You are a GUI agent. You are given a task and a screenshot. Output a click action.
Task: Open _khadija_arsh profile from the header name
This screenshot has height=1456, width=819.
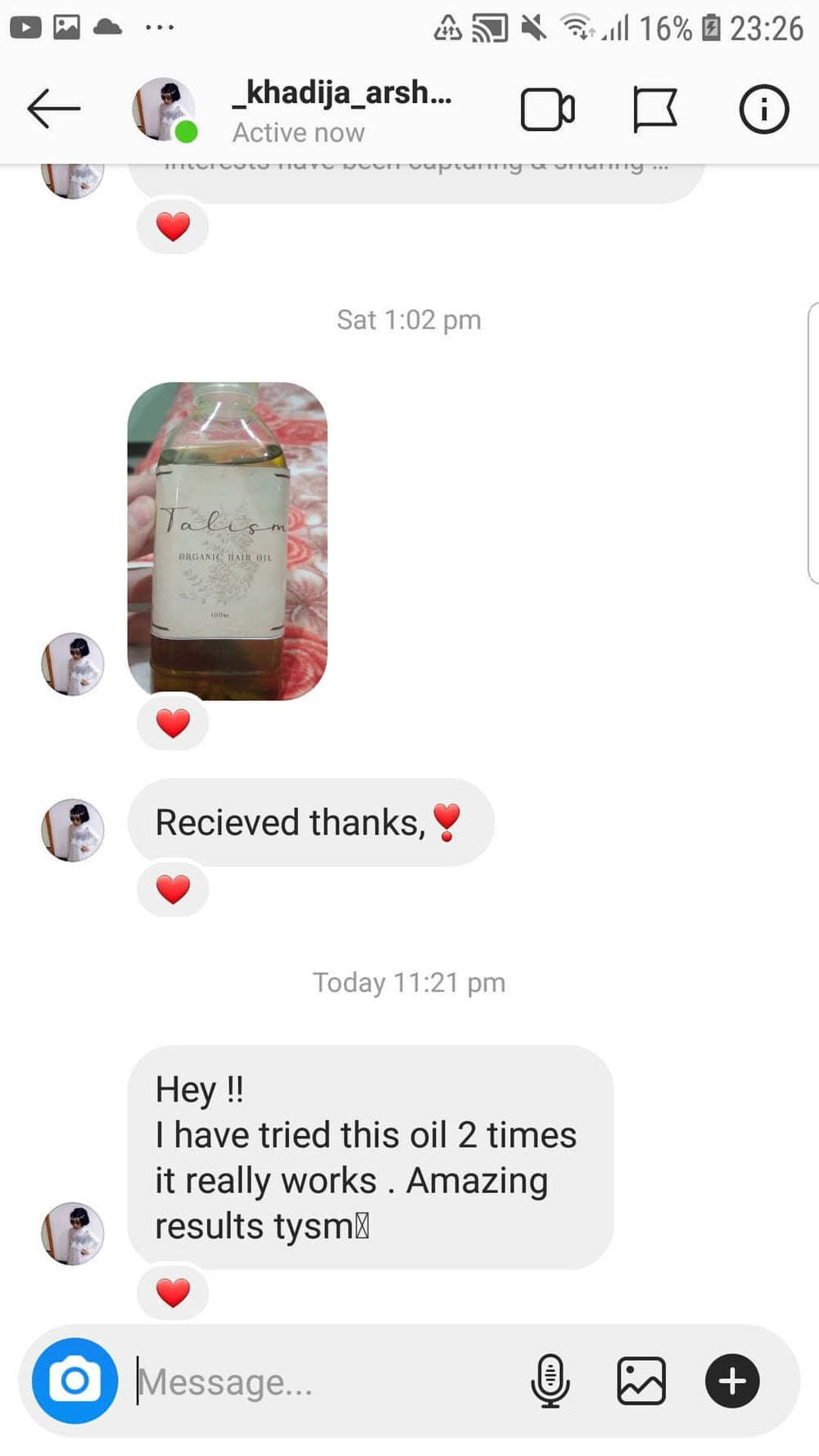pyautogui.click(x=341, y=93)
